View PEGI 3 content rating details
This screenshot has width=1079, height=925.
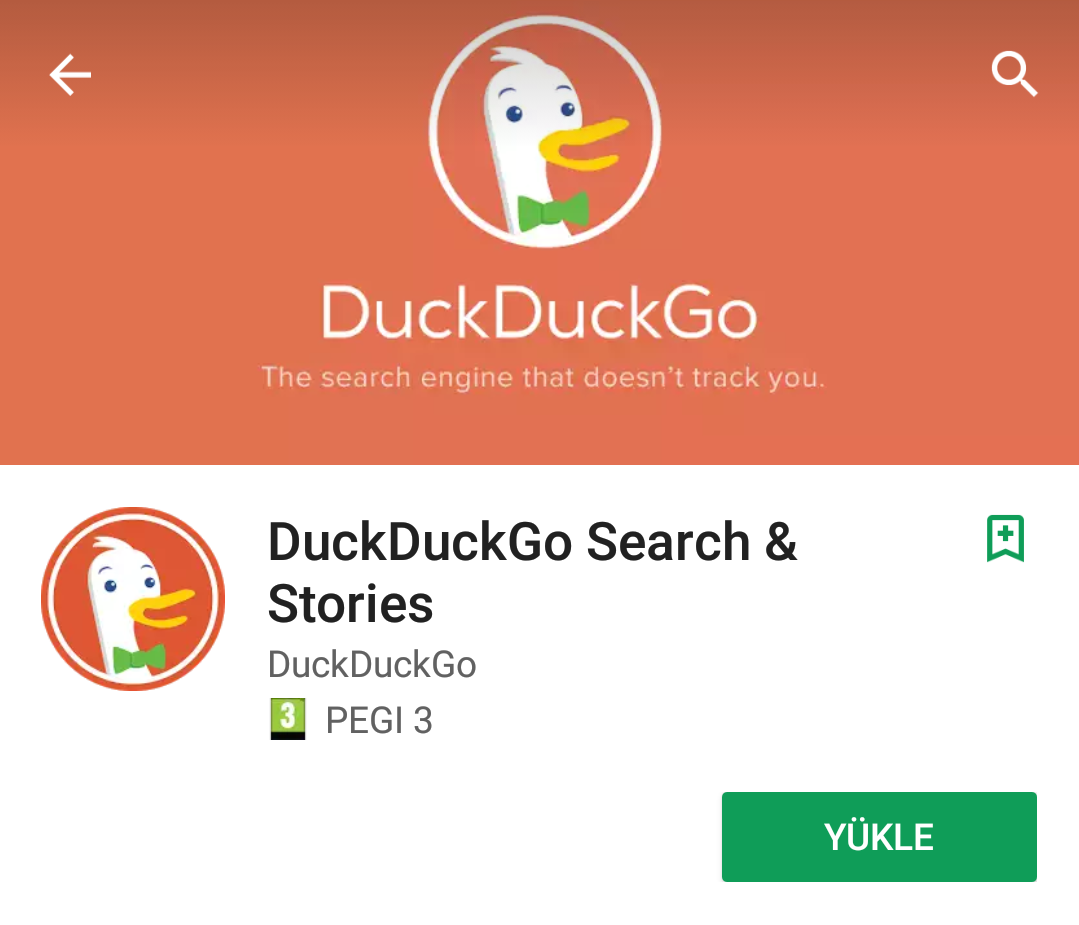point(352,720)
